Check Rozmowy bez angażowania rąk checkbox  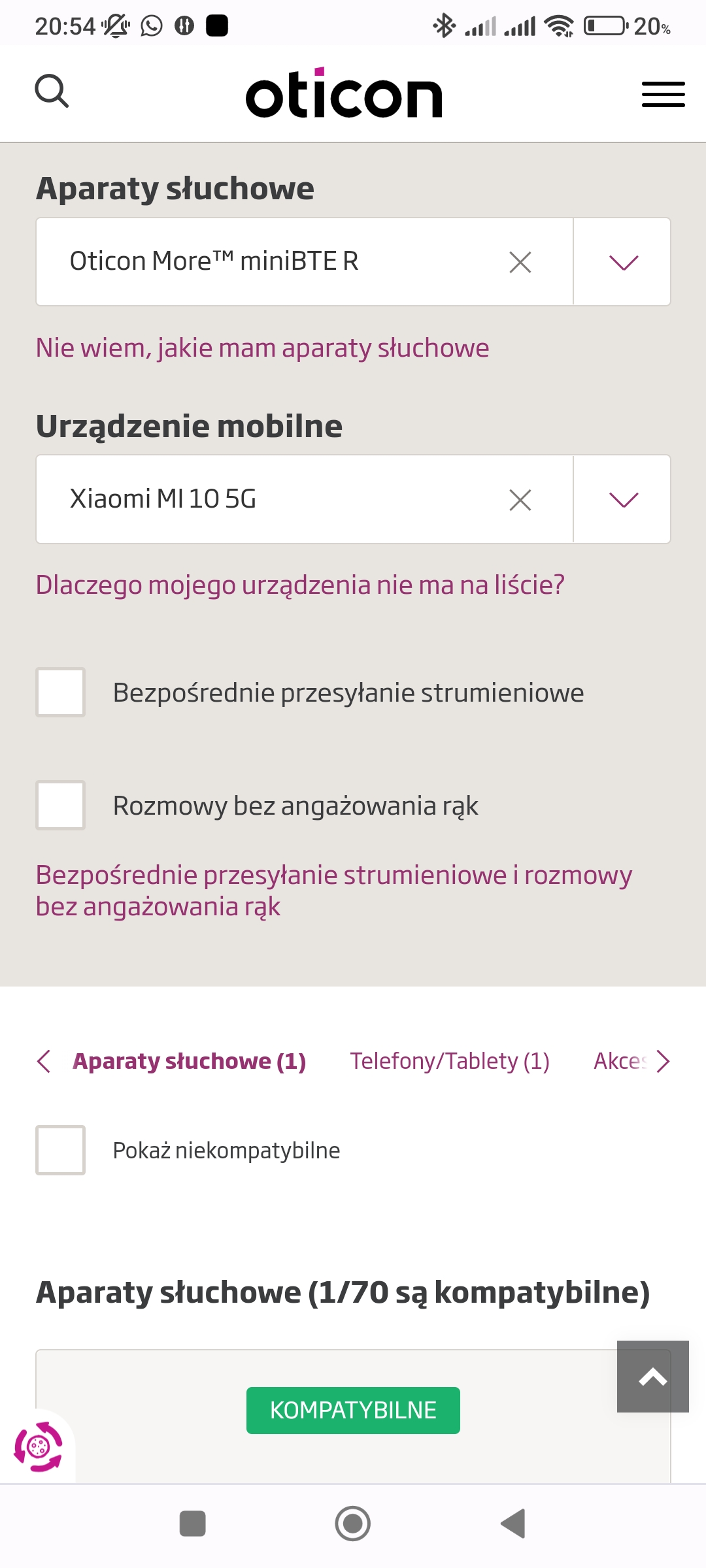tap(60, 806)
